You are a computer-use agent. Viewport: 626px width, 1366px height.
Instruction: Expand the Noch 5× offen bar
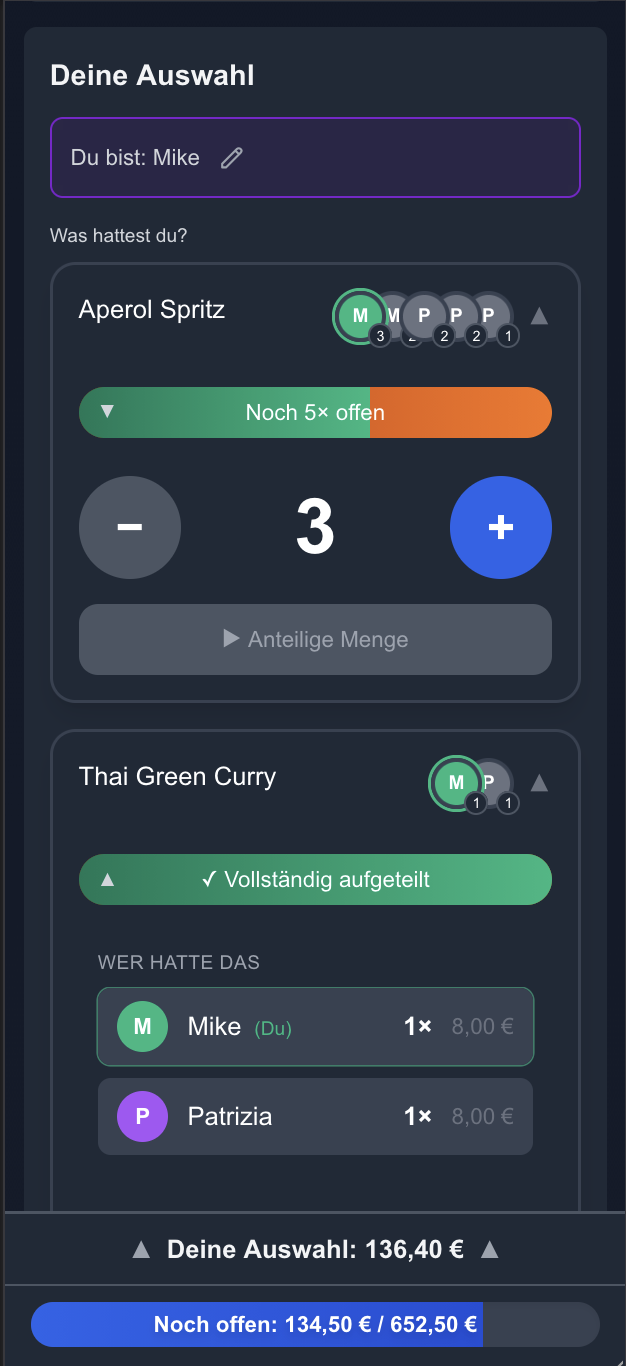pyautogui.click(x=315, y=412)
